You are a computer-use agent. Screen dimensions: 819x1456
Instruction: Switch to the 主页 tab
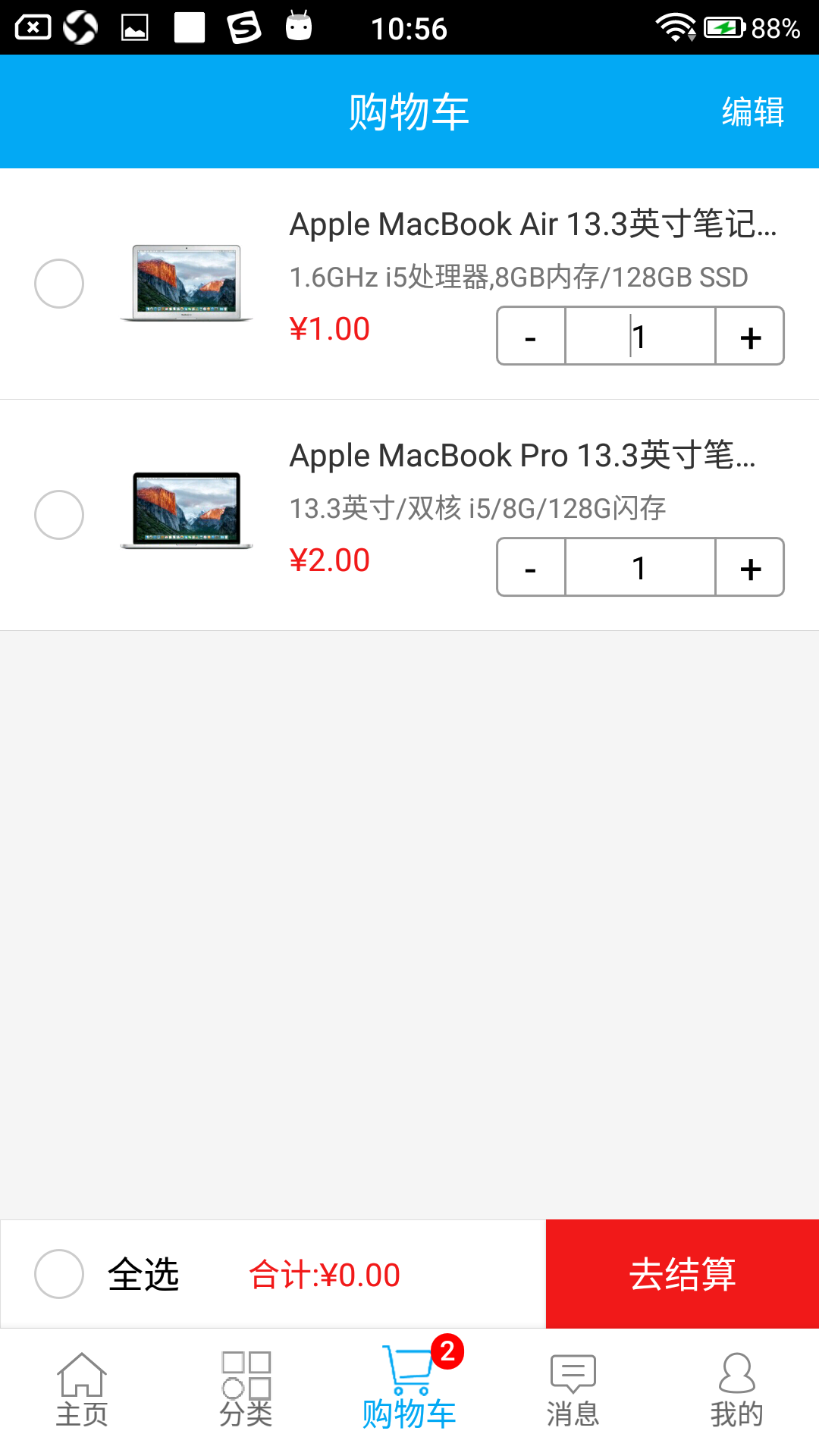[x=82, y=1391]
